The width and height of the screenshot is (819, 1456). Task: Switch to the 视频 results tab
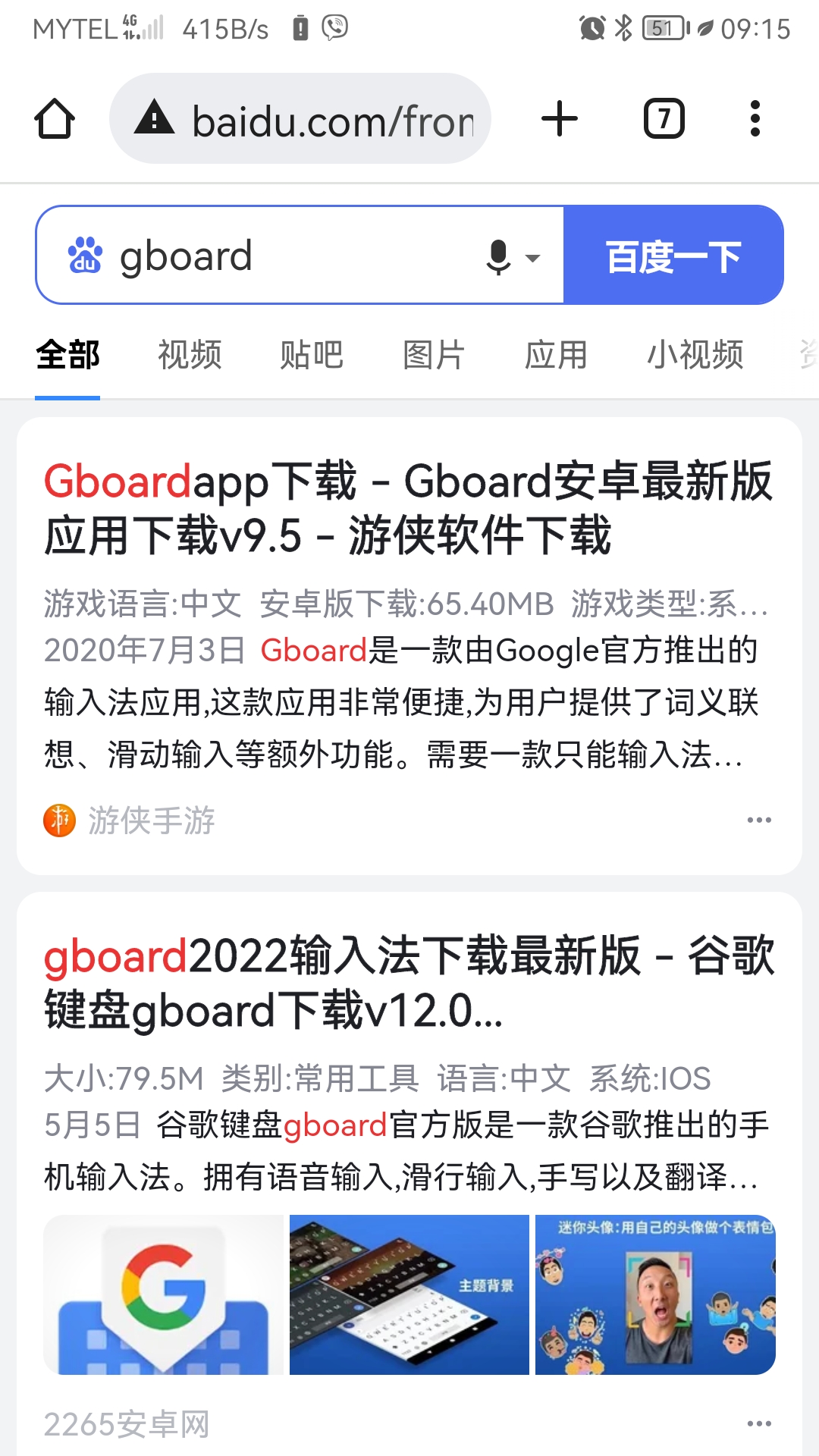pos(188,354)
